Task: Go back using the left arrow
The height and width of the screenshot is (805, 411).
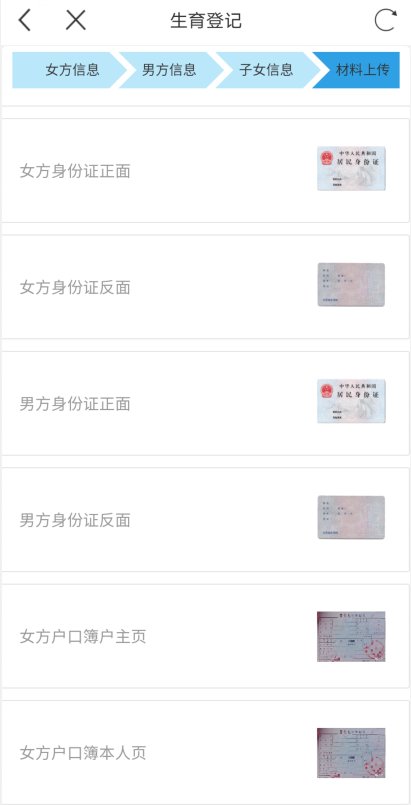Action: click(25, 21)
